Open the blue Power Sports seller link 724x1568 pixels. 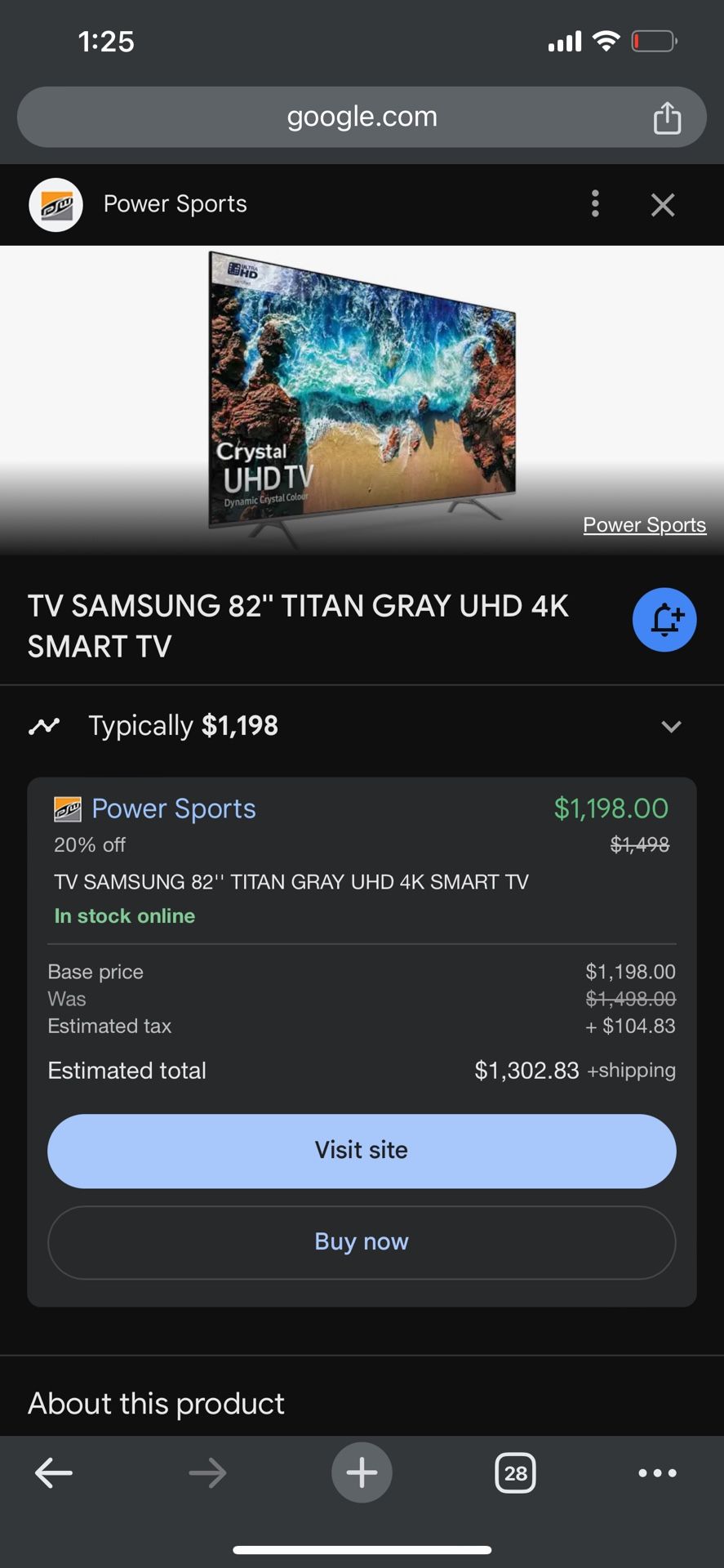coord(173,808)
